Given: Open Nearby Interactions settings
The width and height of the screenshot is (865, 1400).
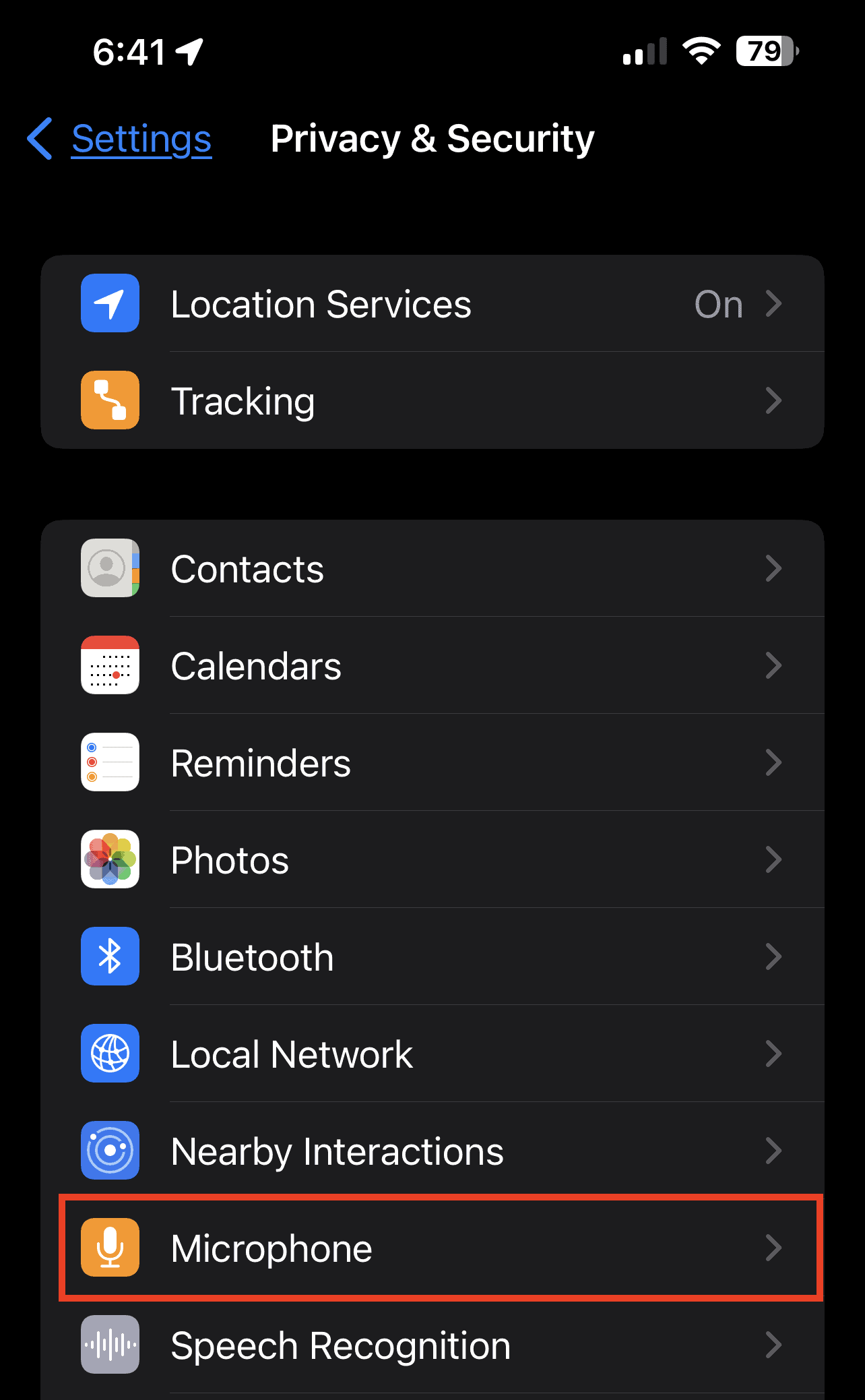Looking at the screenshot, I should tap(431, 1151).
